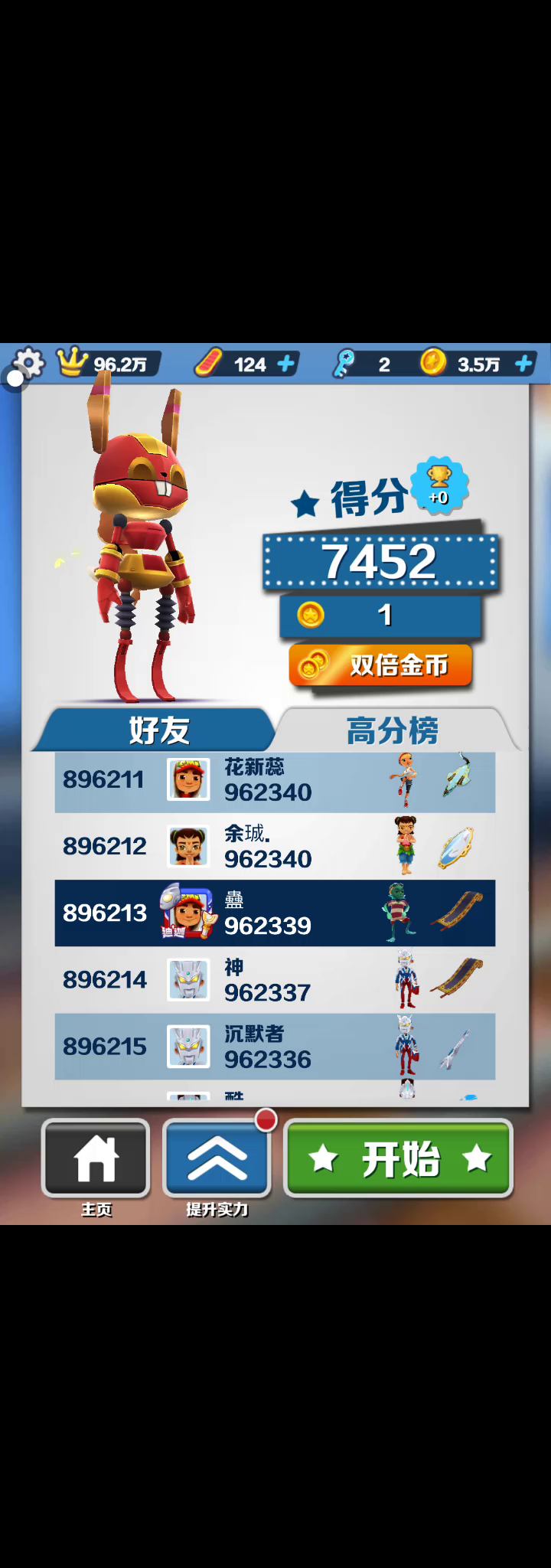Open 沉默者's leaderboard entry
The height and width of the screenshot is (1568, 551).
pos(275,1047)
